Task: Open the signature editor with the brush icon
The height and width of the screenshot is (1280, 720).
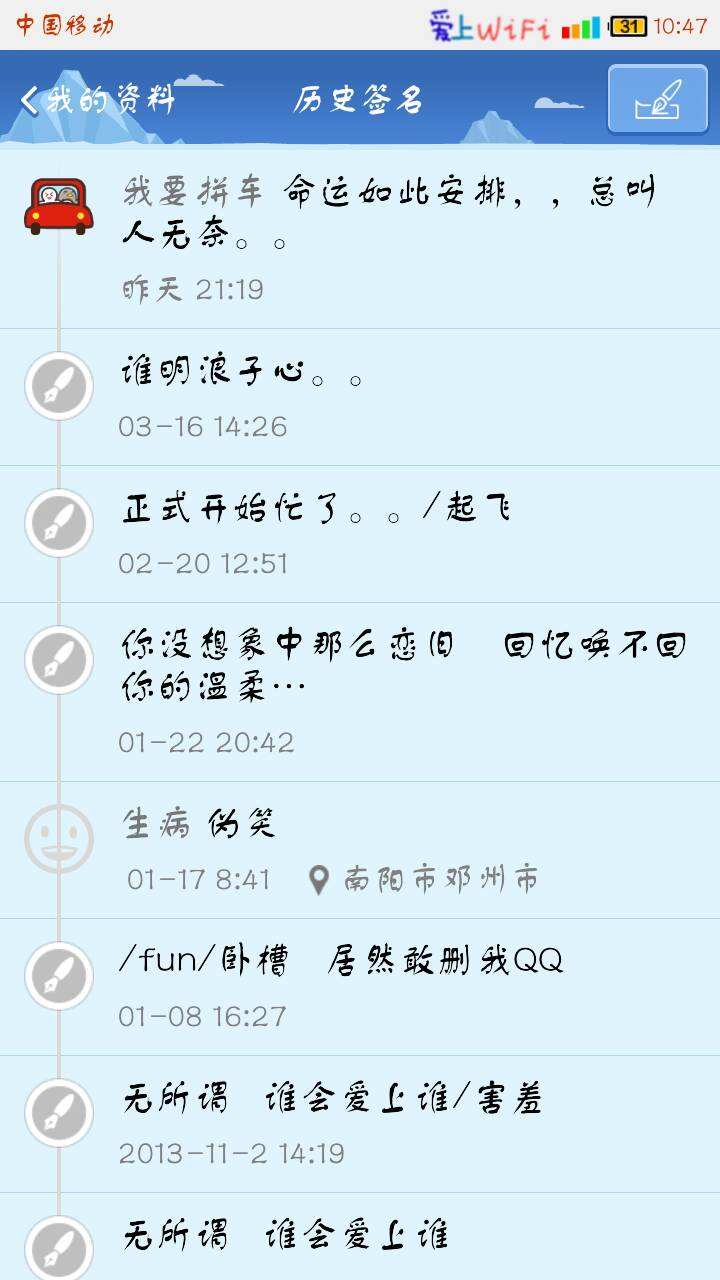Action: click(x=657, y=99)
